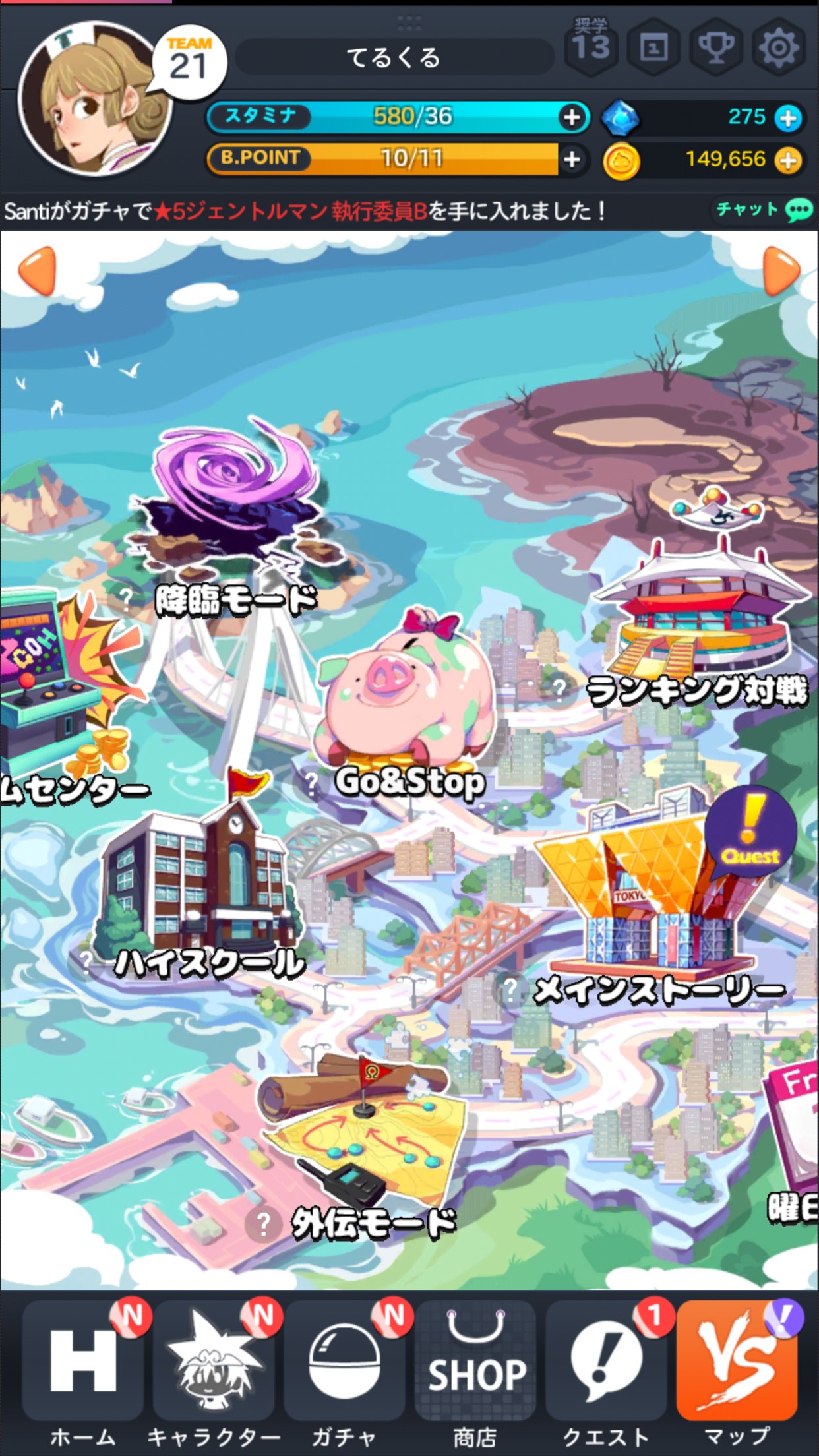The image size is (819, 1456).
Task: Open the calendar icon in top bar
Action: [x=653, y=47]
